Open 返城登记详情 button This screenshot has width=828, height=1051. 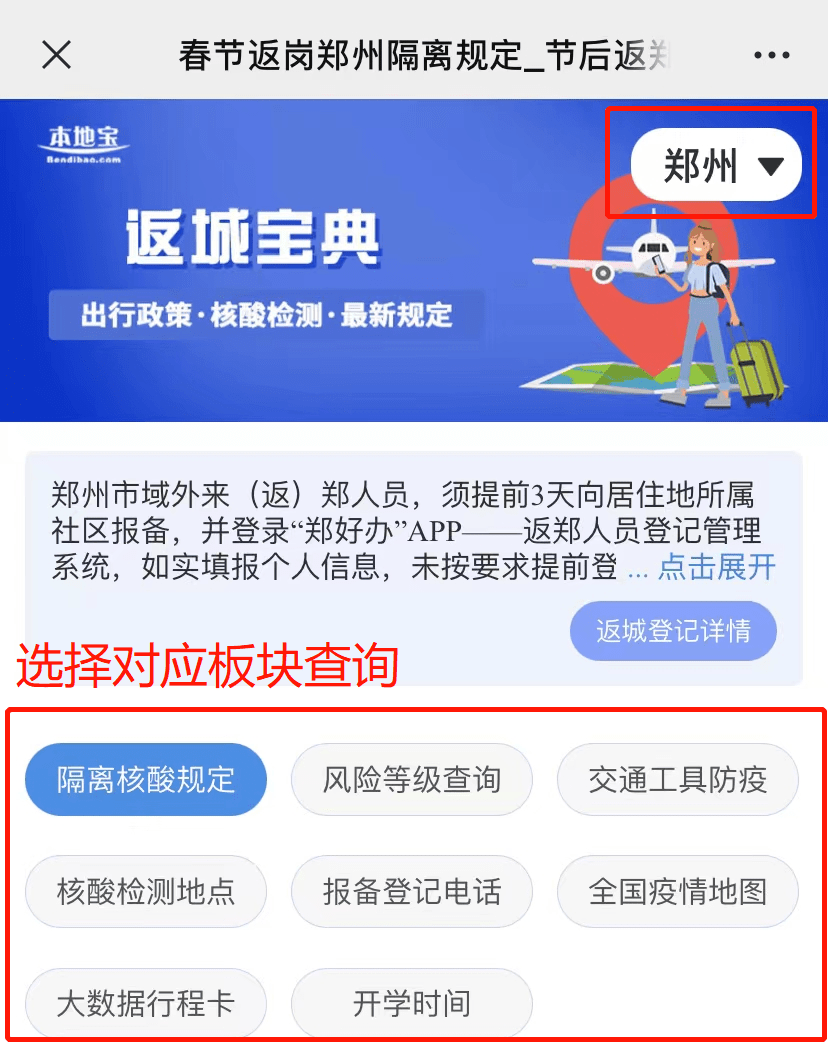673,631
